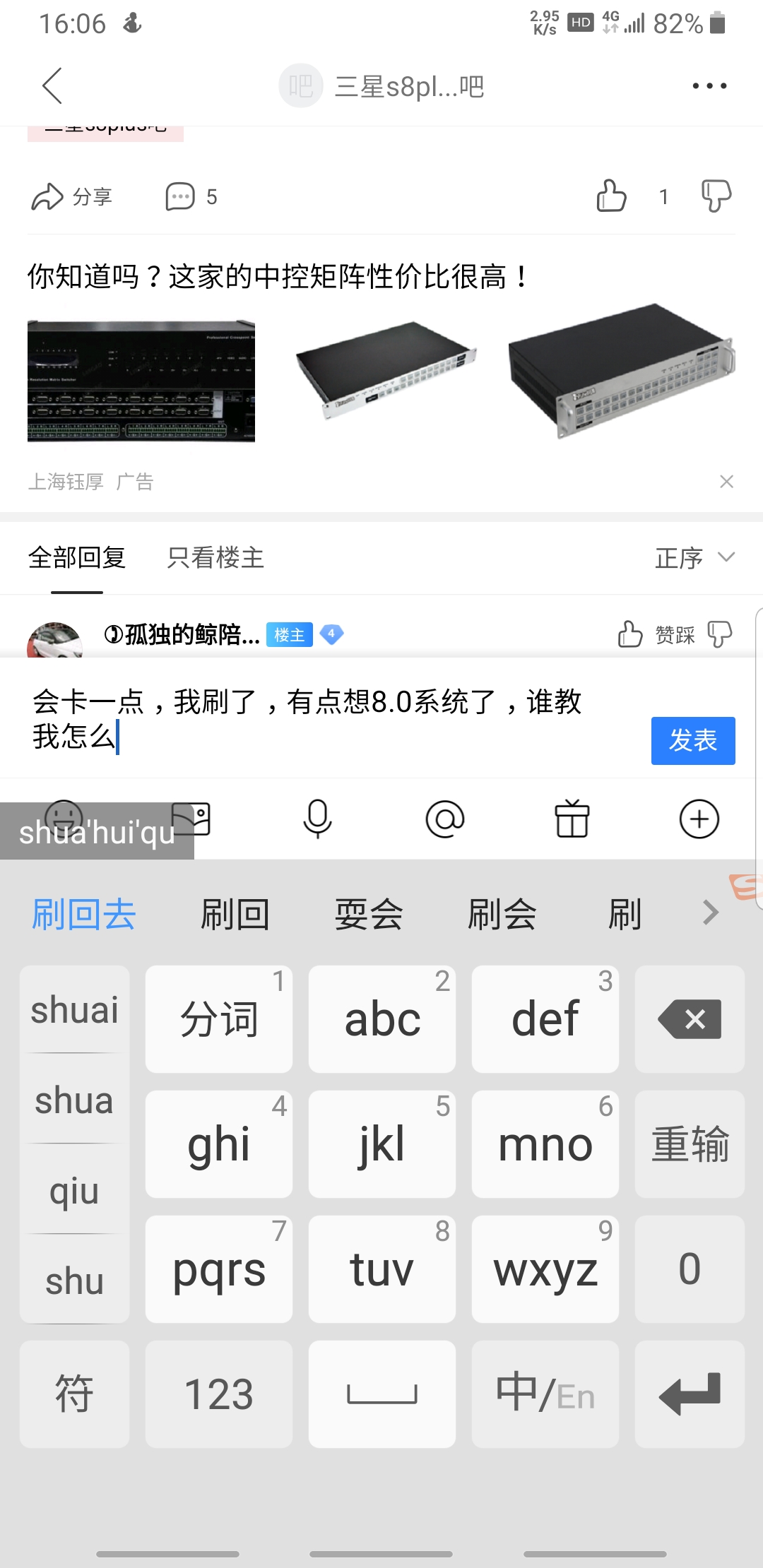Switch to the 只看楼主 tab
The width and height of the screenshot is (763, 1568).
[x=215, y=558]
